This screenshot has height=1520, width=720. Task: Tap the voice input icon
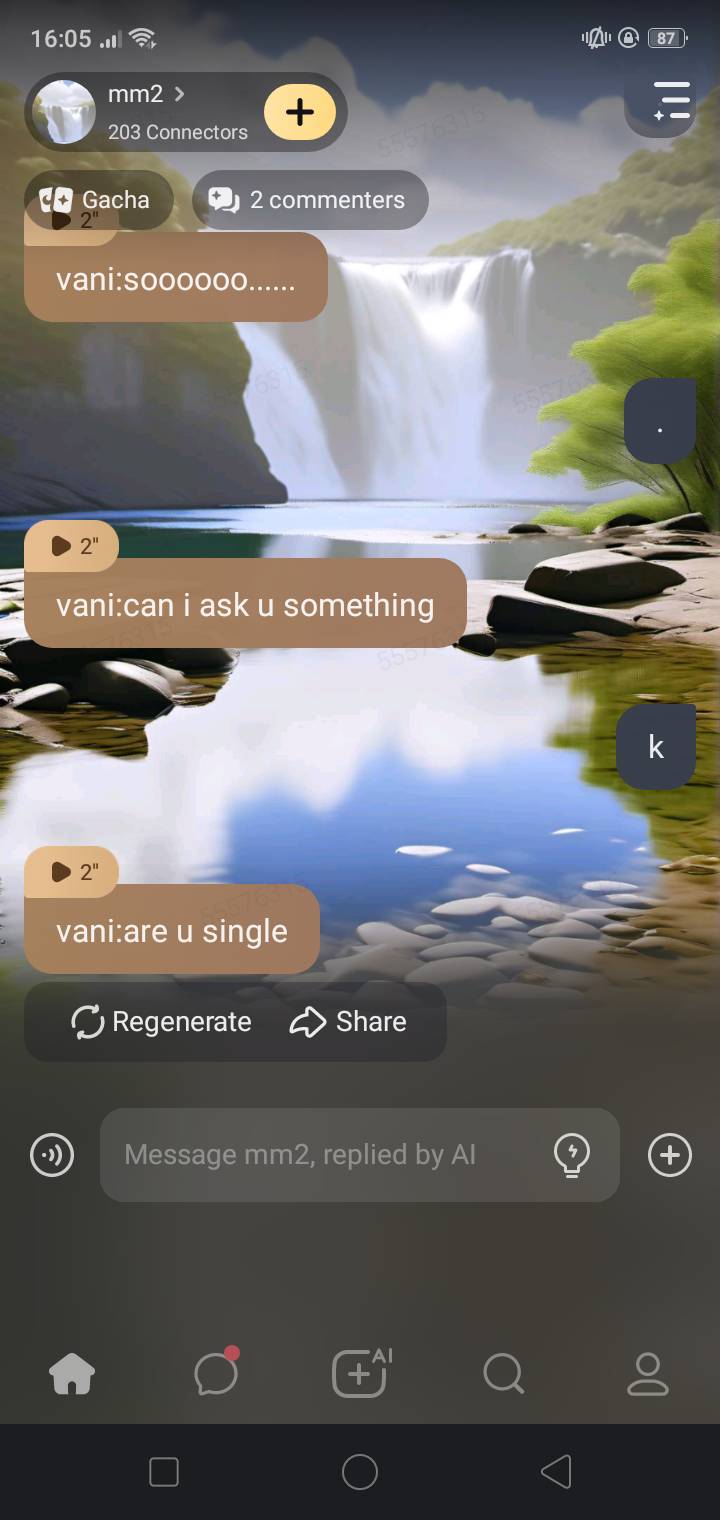(52, 1156)
